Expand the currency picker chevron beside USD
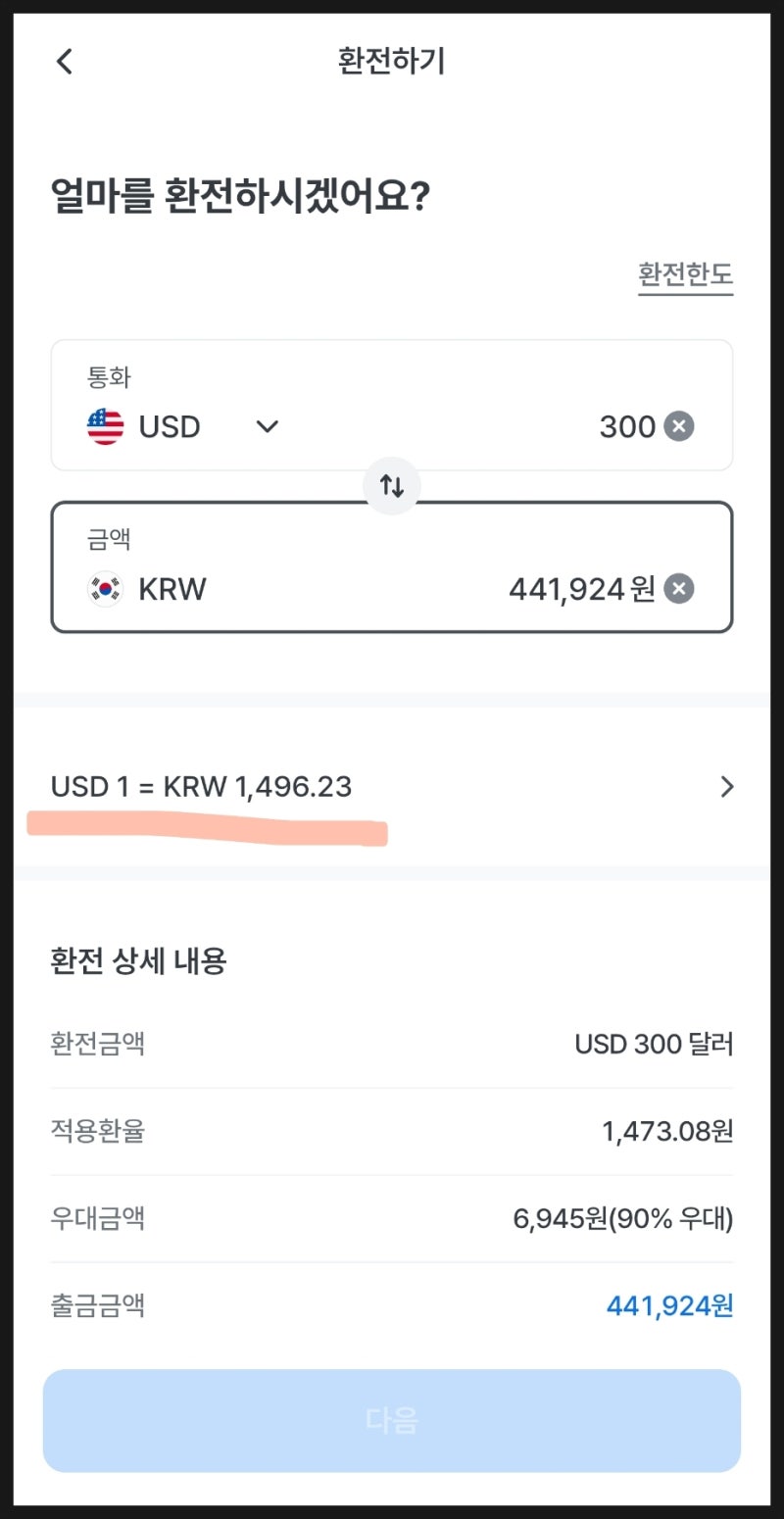Screen dimensions: 784x1519 pyautogui.click(x=265, y=426)
